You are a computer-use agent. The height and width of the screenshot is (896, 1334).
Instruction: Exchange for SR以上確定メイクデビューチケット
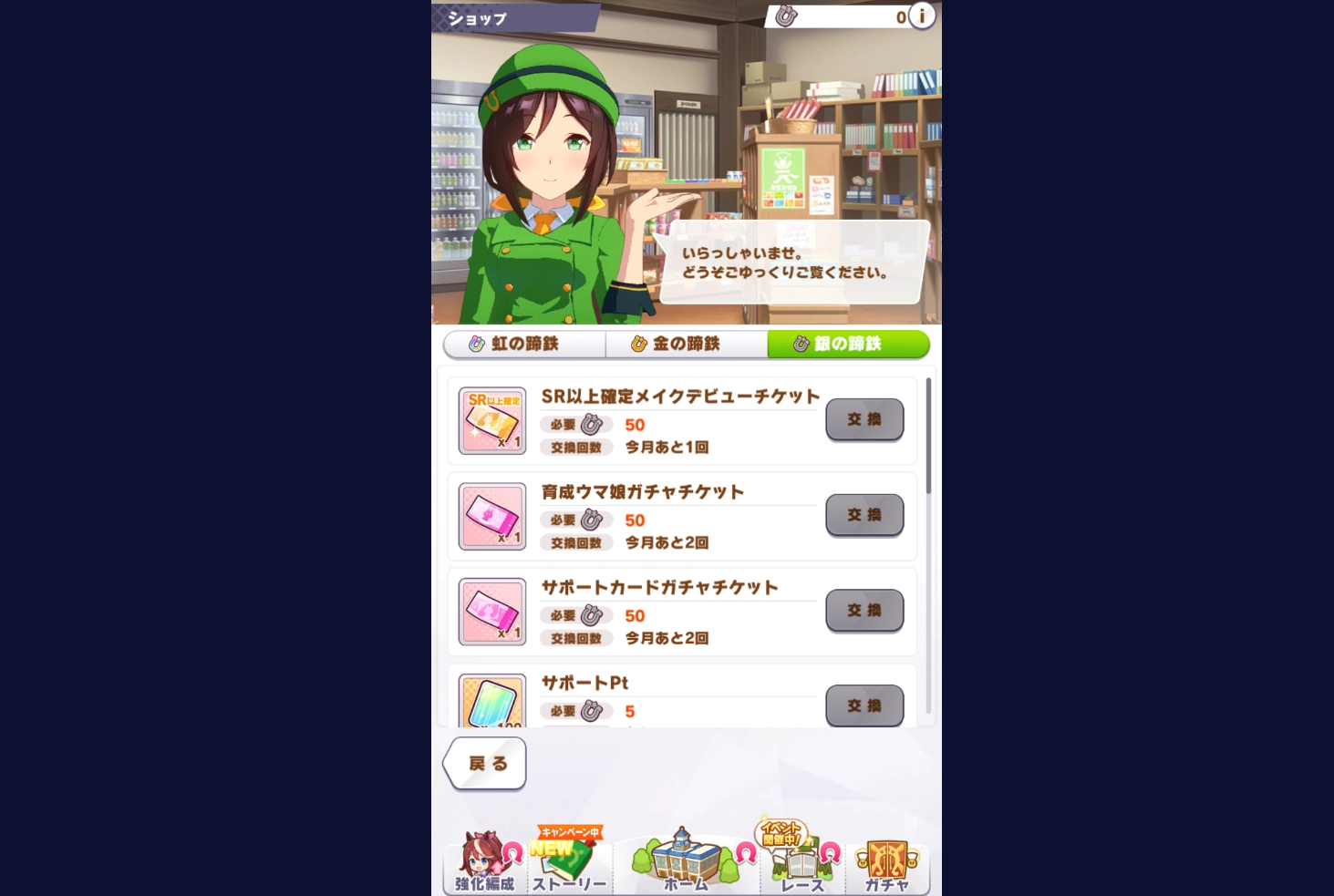[x=863, y=419]
